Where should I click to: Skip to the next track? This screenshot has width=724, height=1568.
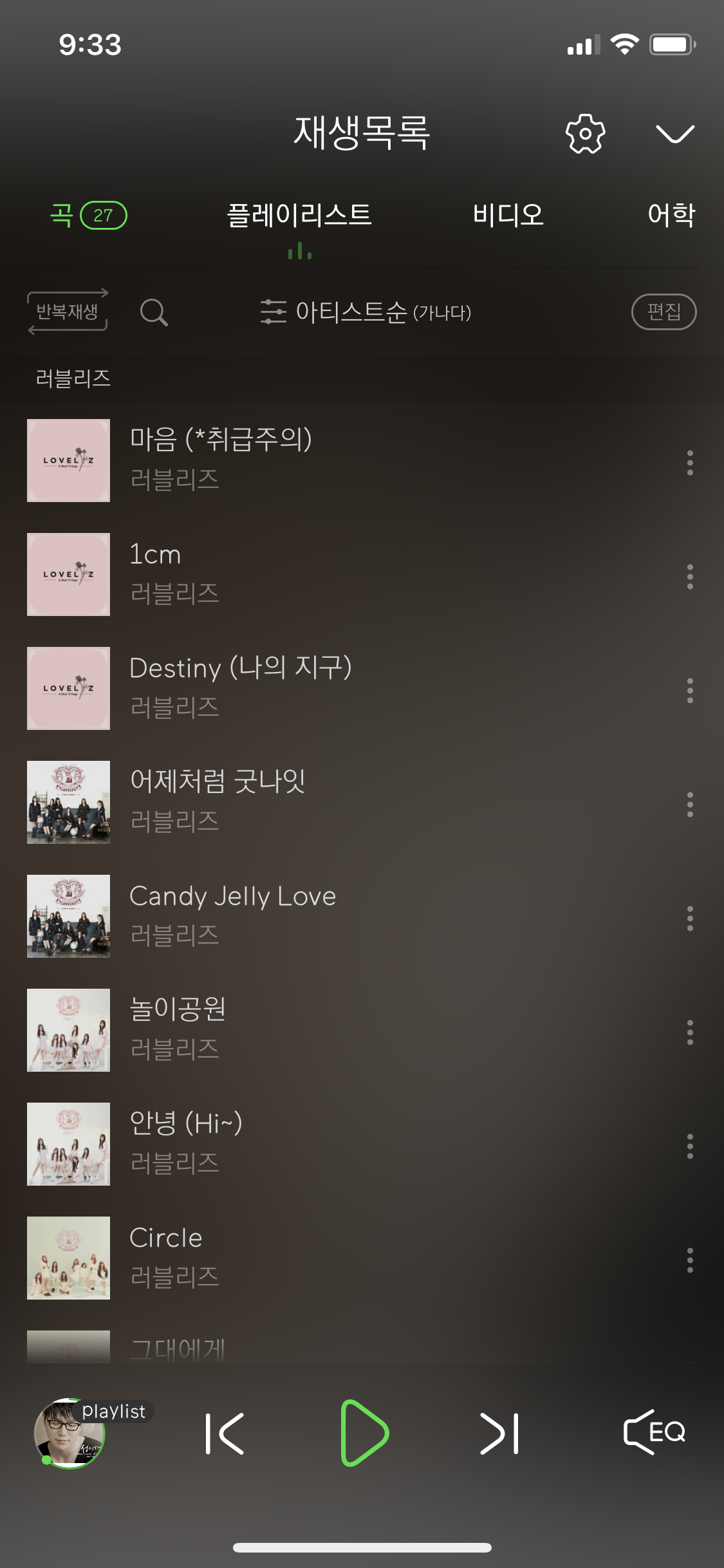(499, 1433)
